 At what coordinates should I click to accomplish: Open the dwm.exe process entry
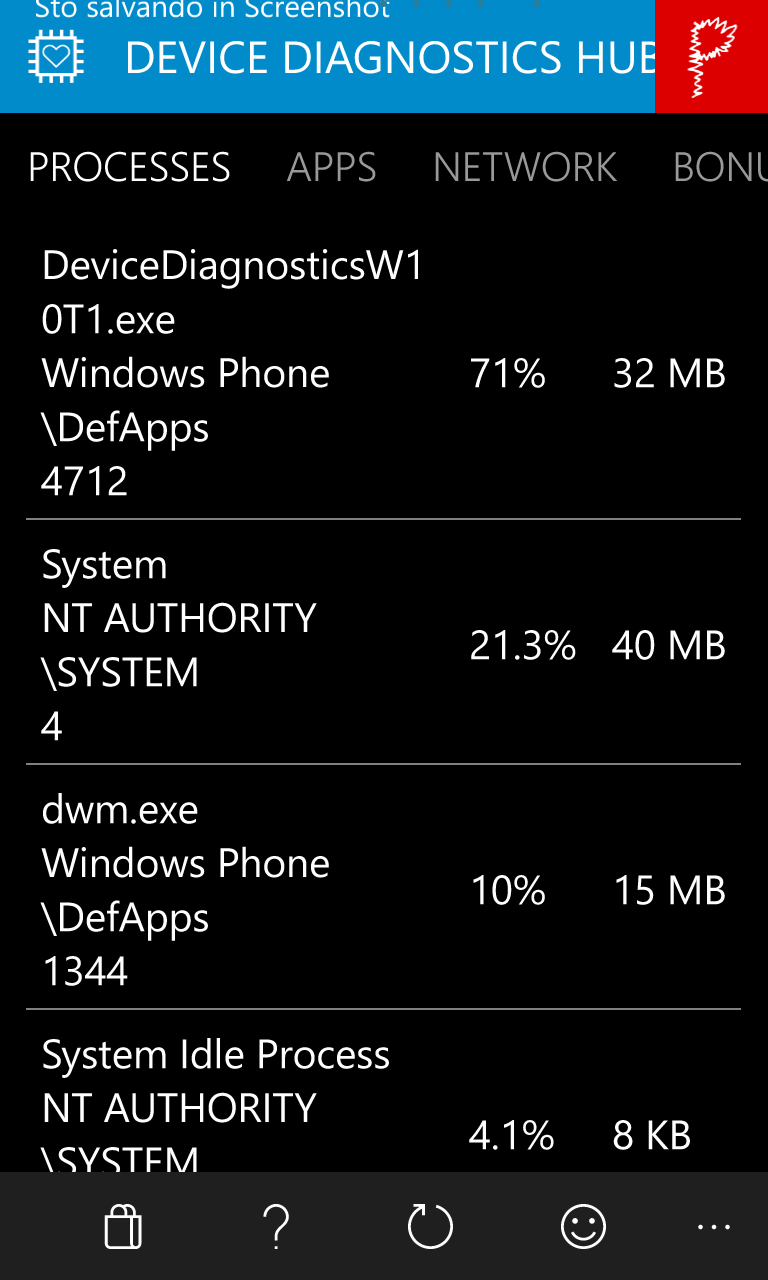[x=383, y=888]
